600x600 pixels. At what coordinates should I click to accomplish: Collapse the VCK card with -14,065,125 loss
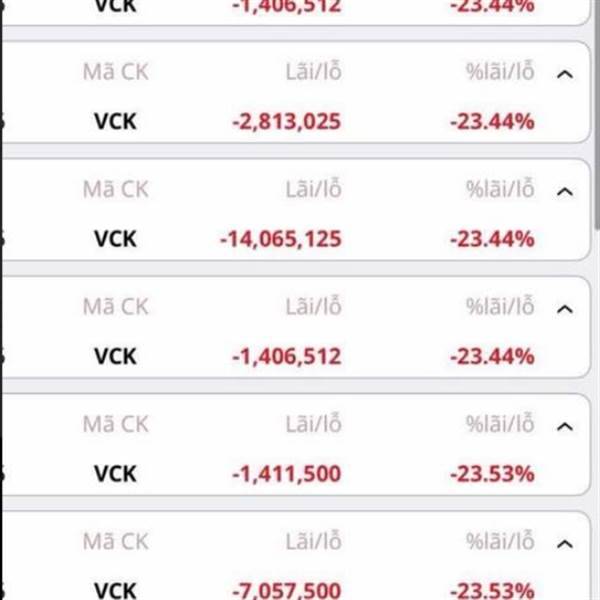(565, 191)
